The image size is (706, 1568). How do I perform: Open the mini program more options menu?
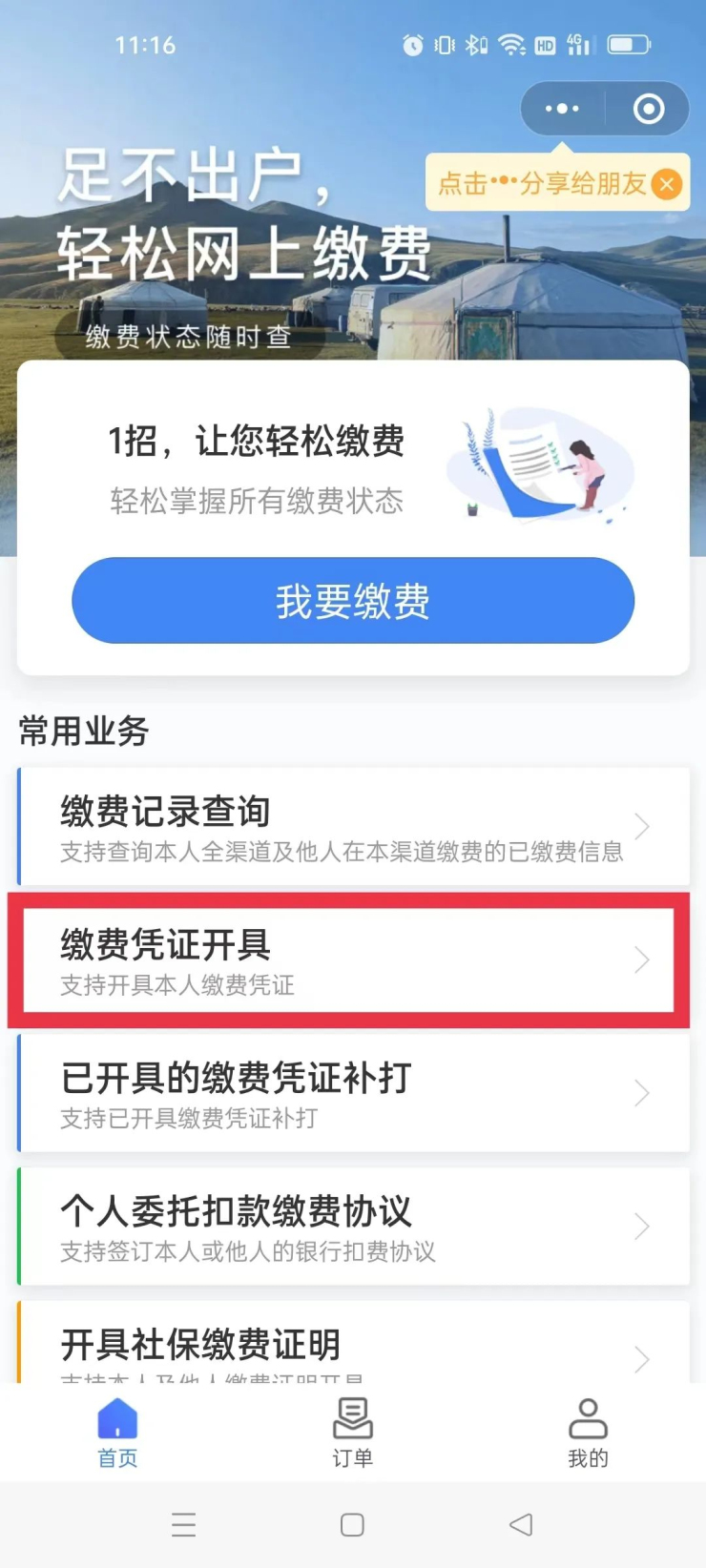562,109
